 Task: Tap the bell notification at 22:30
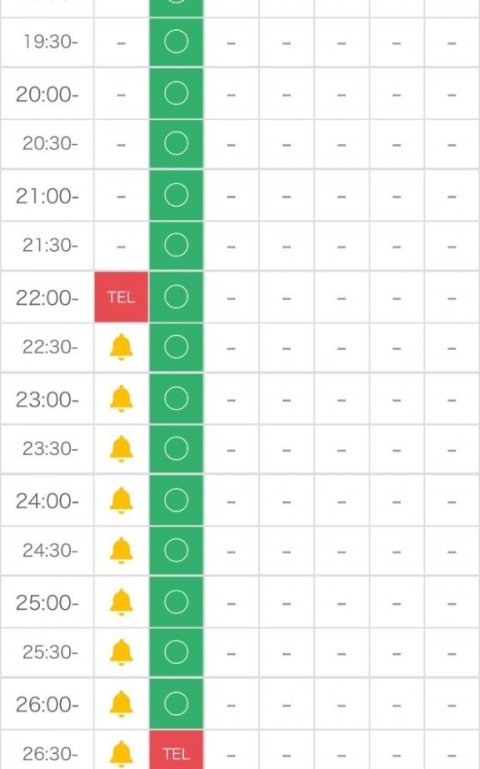point(121,347)
